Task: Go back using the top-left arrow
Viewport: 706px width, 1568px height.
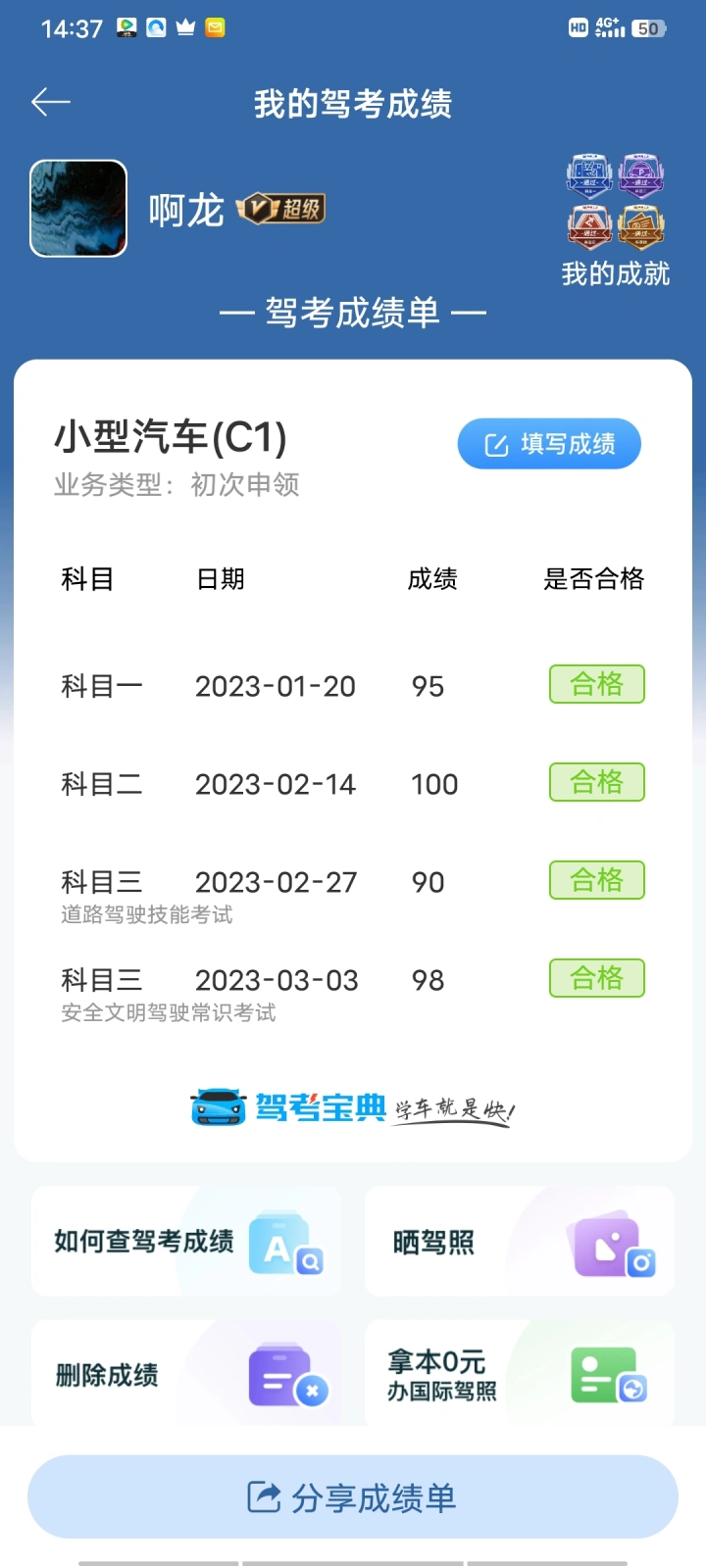Action: point(51,102)
